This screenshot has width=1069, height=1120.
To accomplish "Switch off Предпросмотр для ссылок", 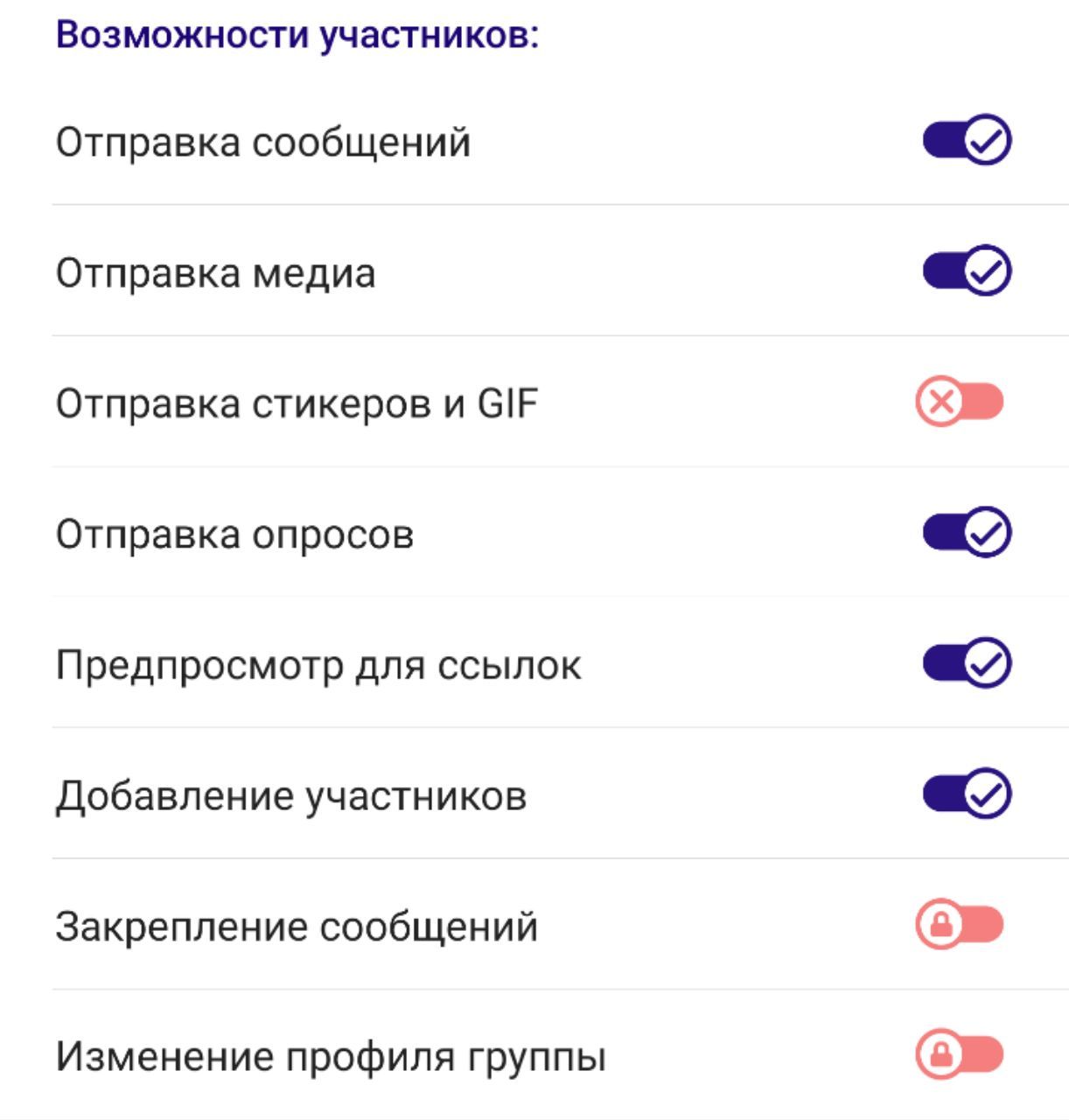I will pos(966,663).
